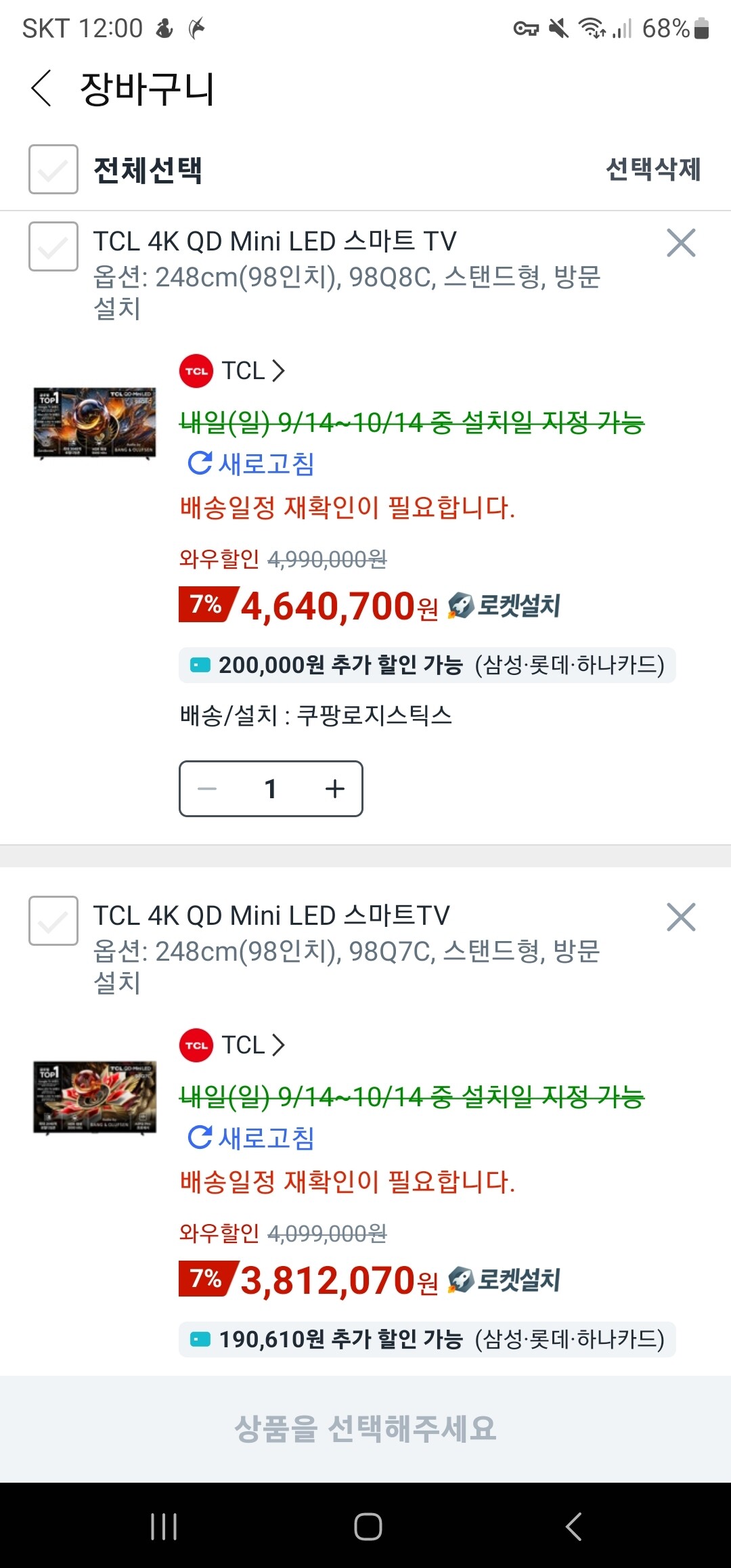Remove the 98Q7C TV from the cart

681,917
